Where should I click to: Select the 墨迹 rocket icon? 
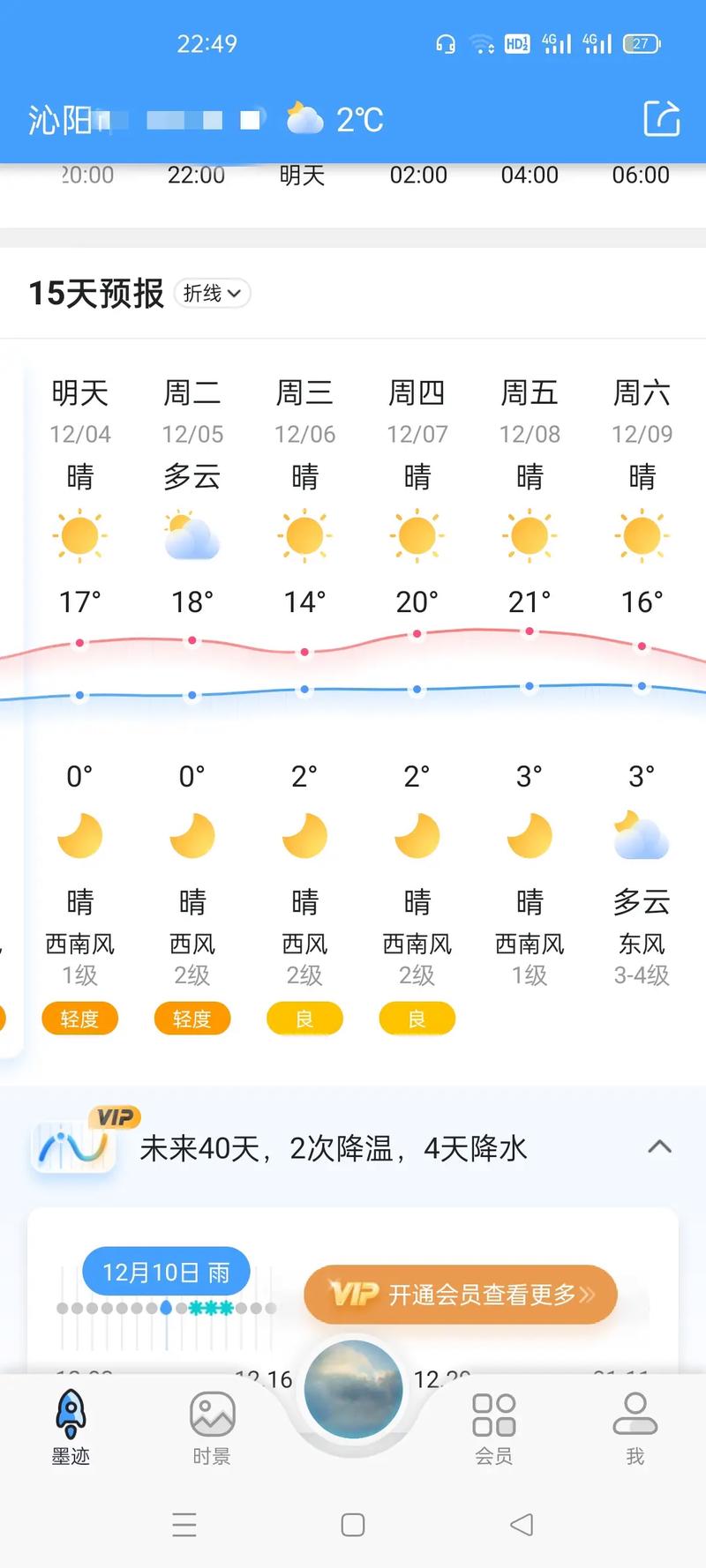point(69,1411)
